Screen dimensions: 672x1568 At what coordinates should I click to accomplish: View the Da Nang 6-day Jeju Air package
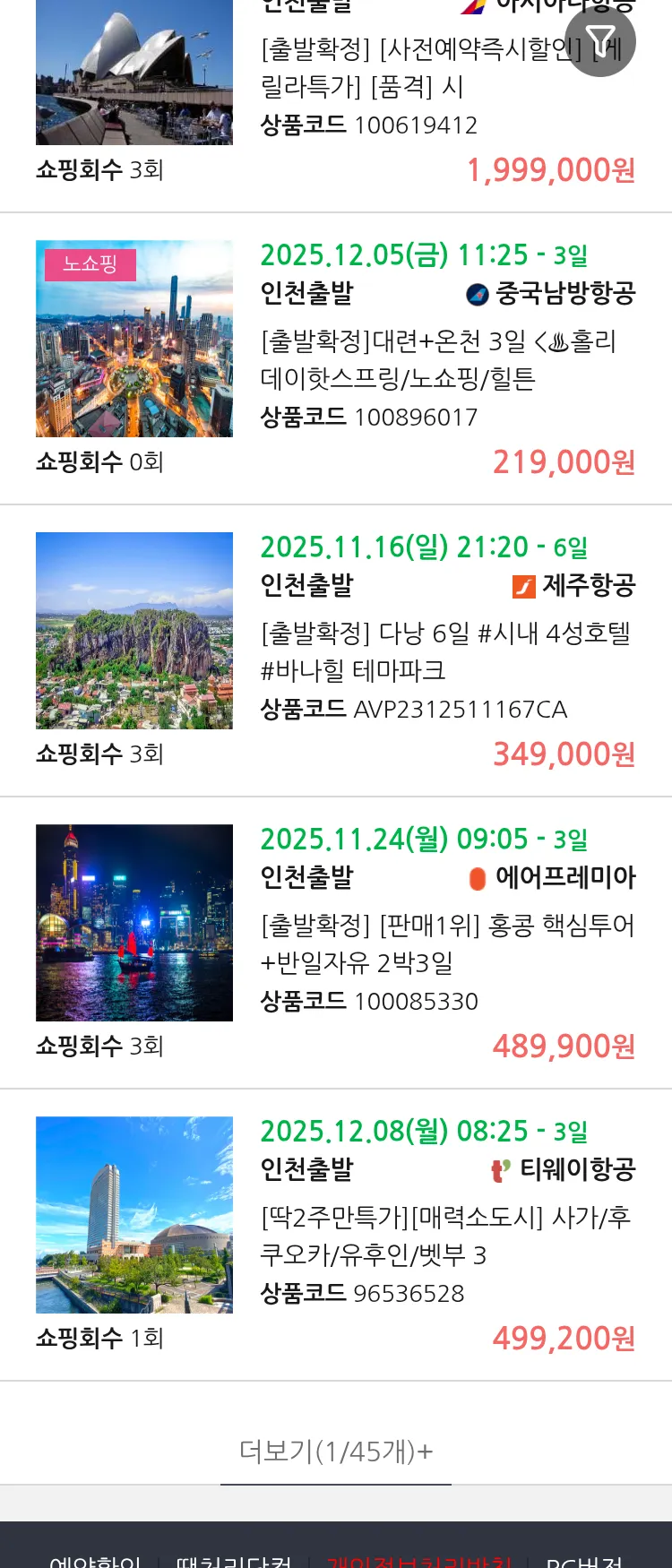click(444, 651)
